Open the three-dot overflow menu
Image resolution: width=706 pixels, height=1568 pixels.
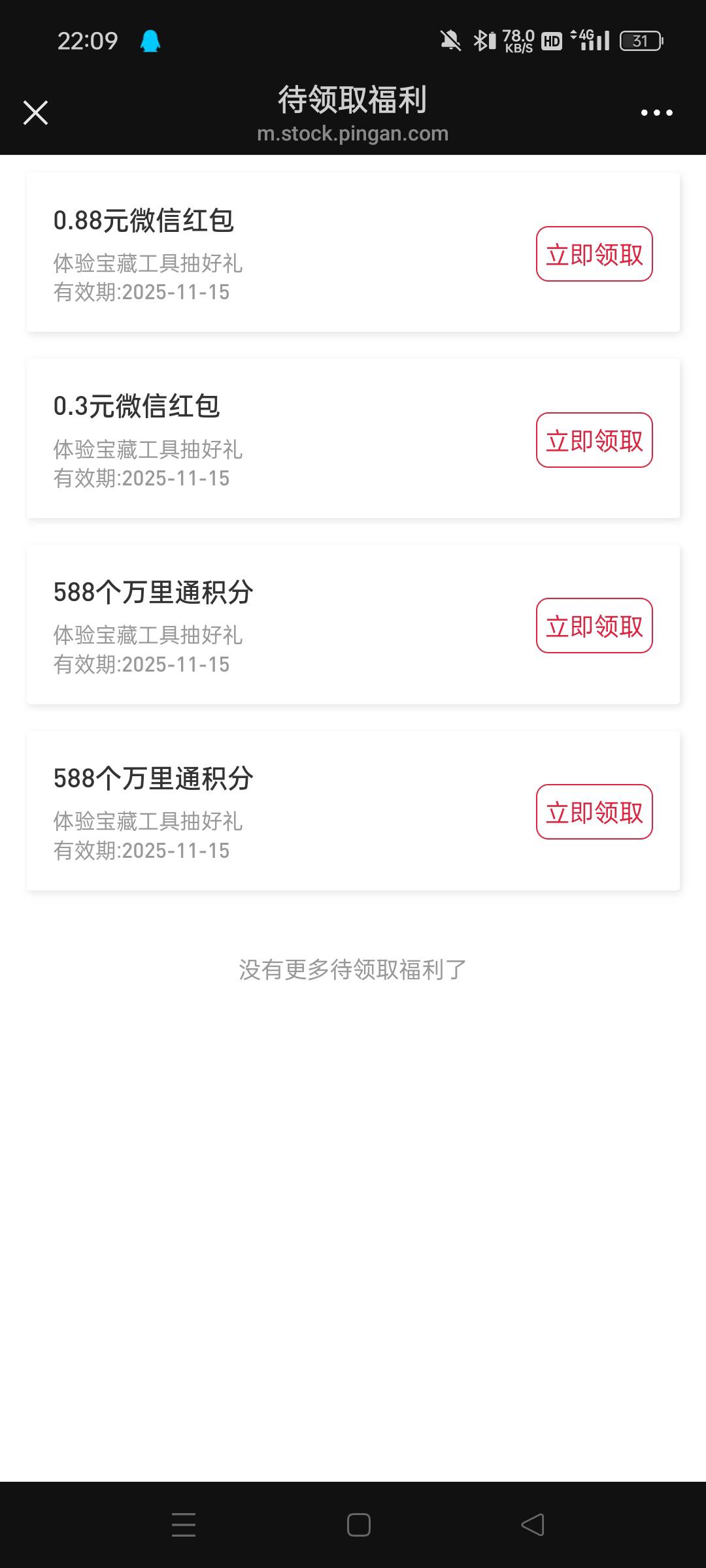pos(656,112)
